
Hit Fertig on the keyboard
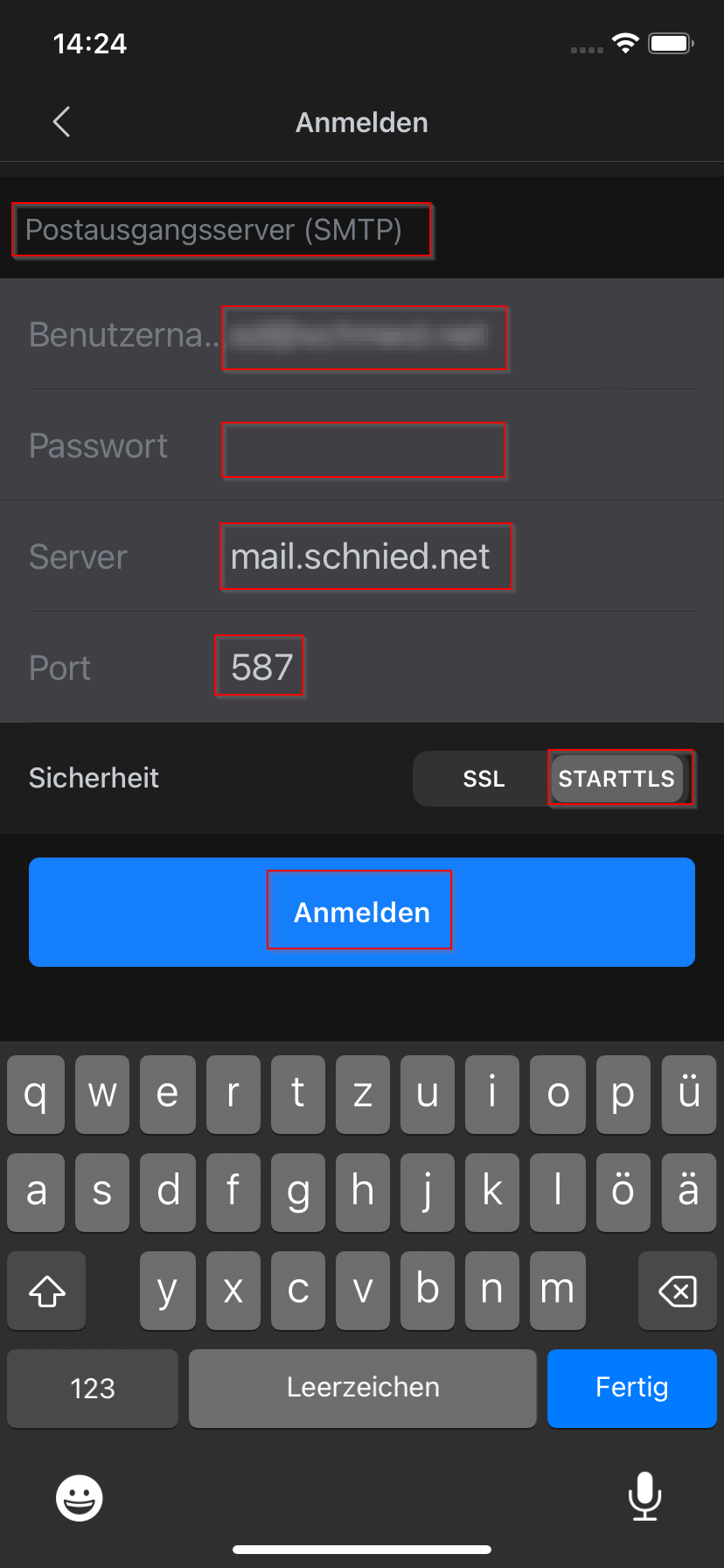(x=631, y=1388)
